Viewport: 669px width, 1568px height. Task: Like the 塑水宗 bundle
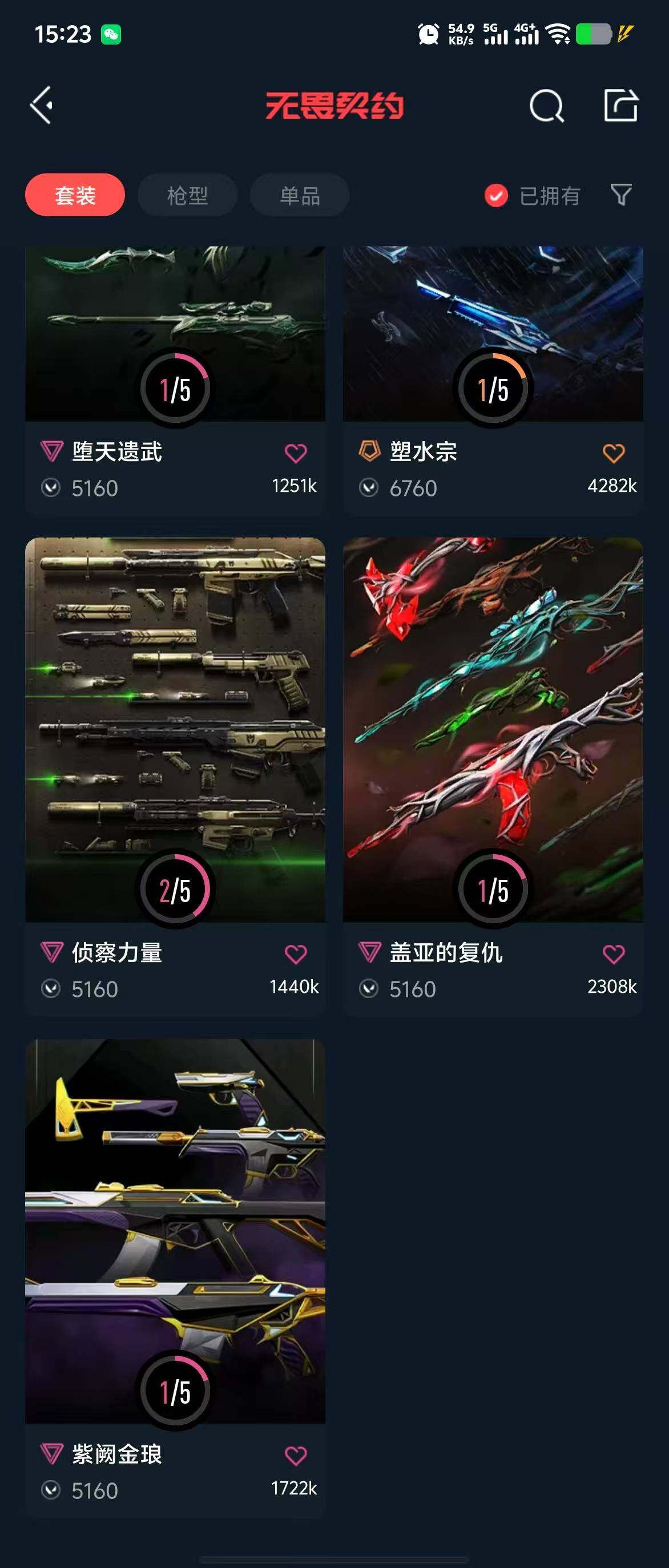(x=613, y=453)
